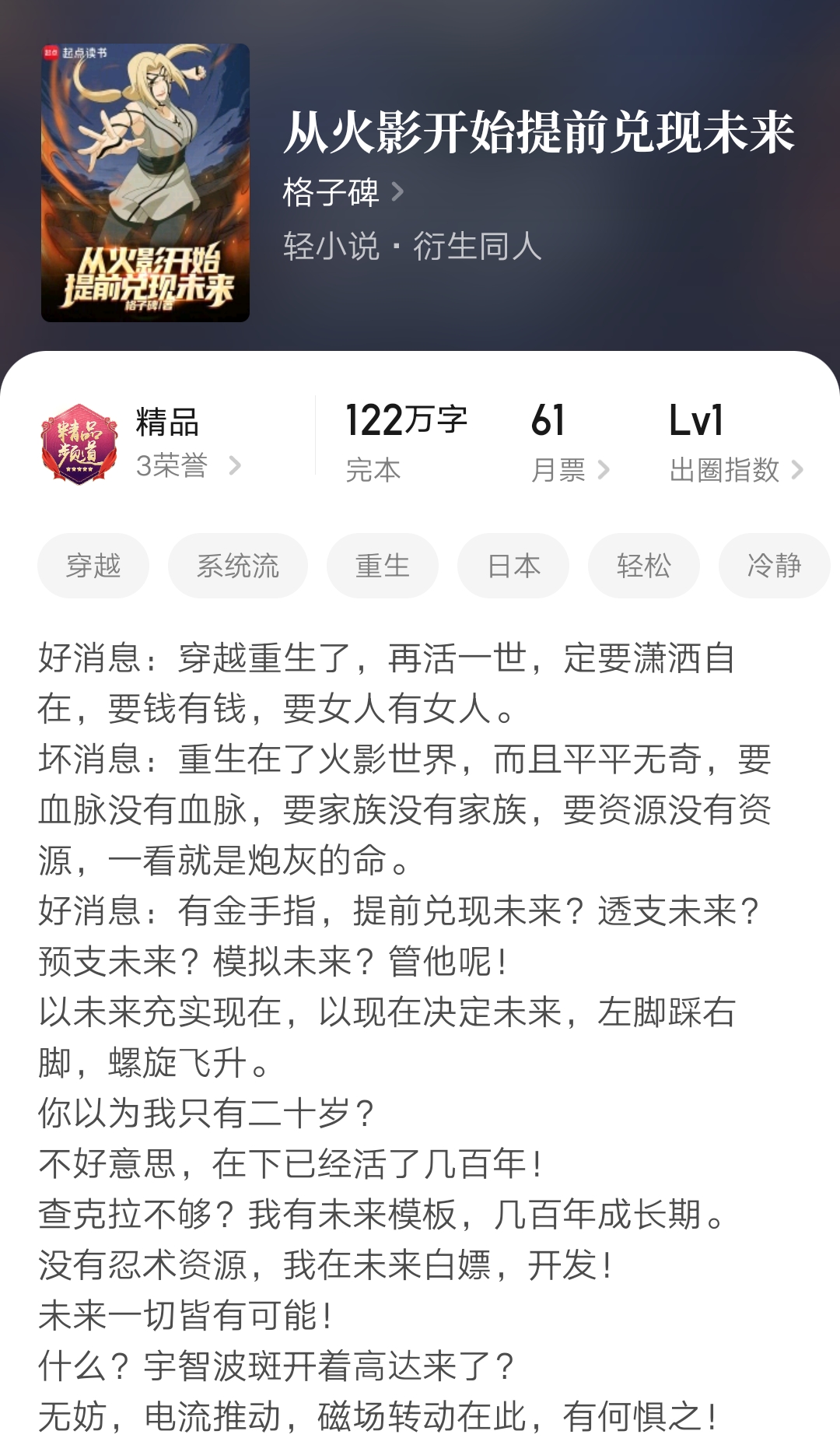Click the 完本 completion status label
The width and height of the screenshot is (840, 1445).
[x=373, y=470]
